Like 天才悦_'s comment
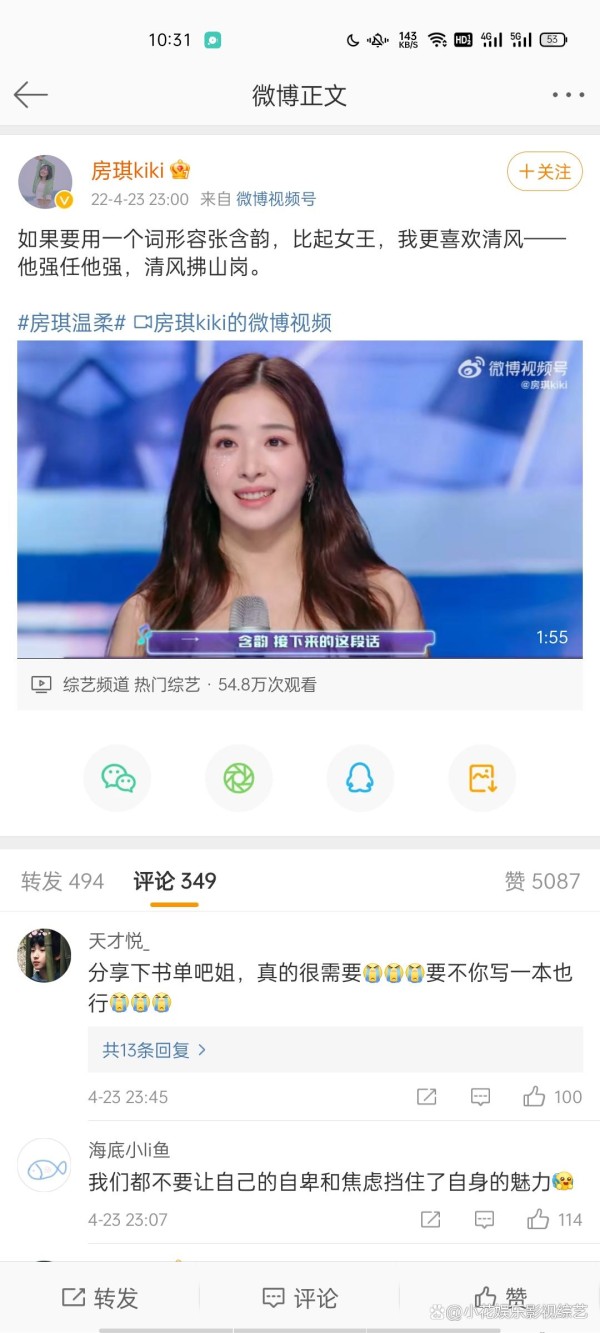Viewport: 600px width, 1333px height. pos(552,1097)
